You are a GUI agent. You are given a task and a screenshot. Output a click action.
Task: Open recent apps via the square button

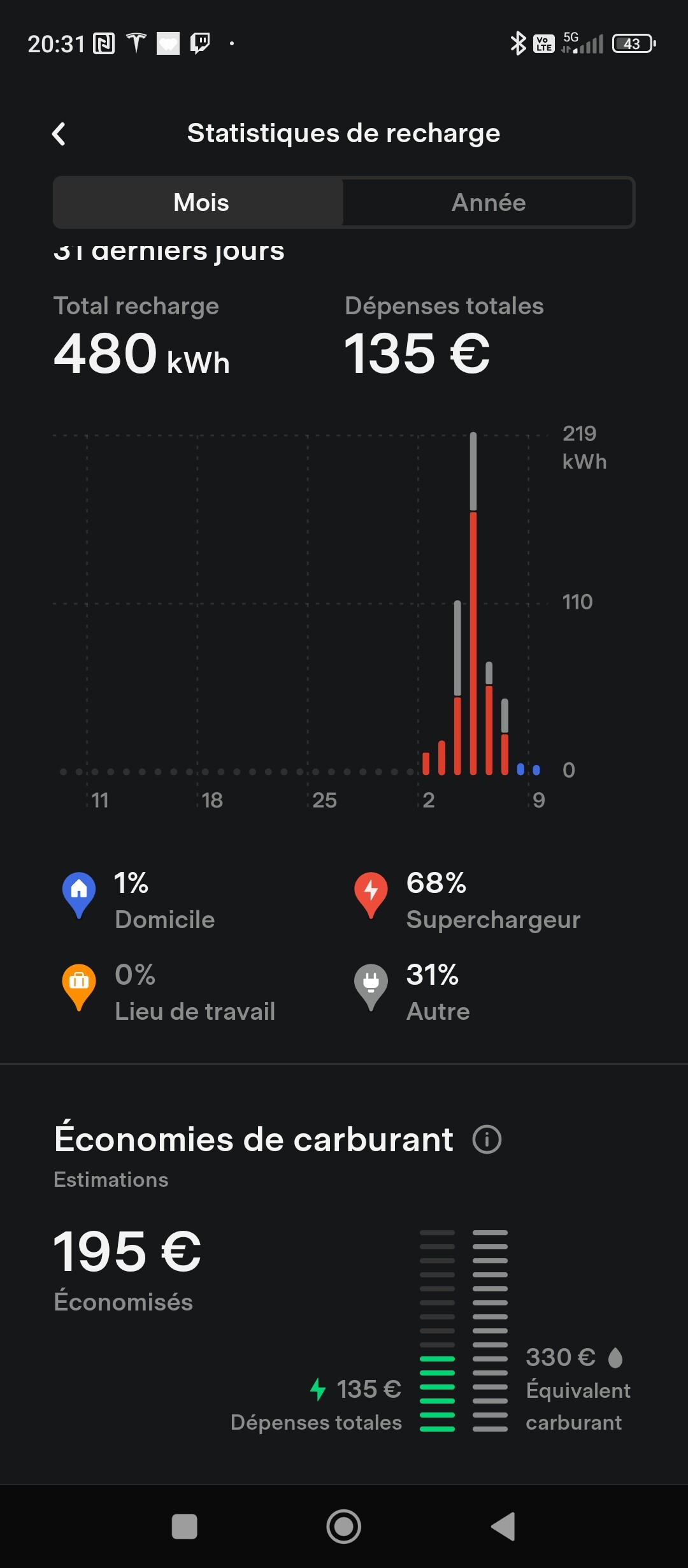(x=185, y=1527)
